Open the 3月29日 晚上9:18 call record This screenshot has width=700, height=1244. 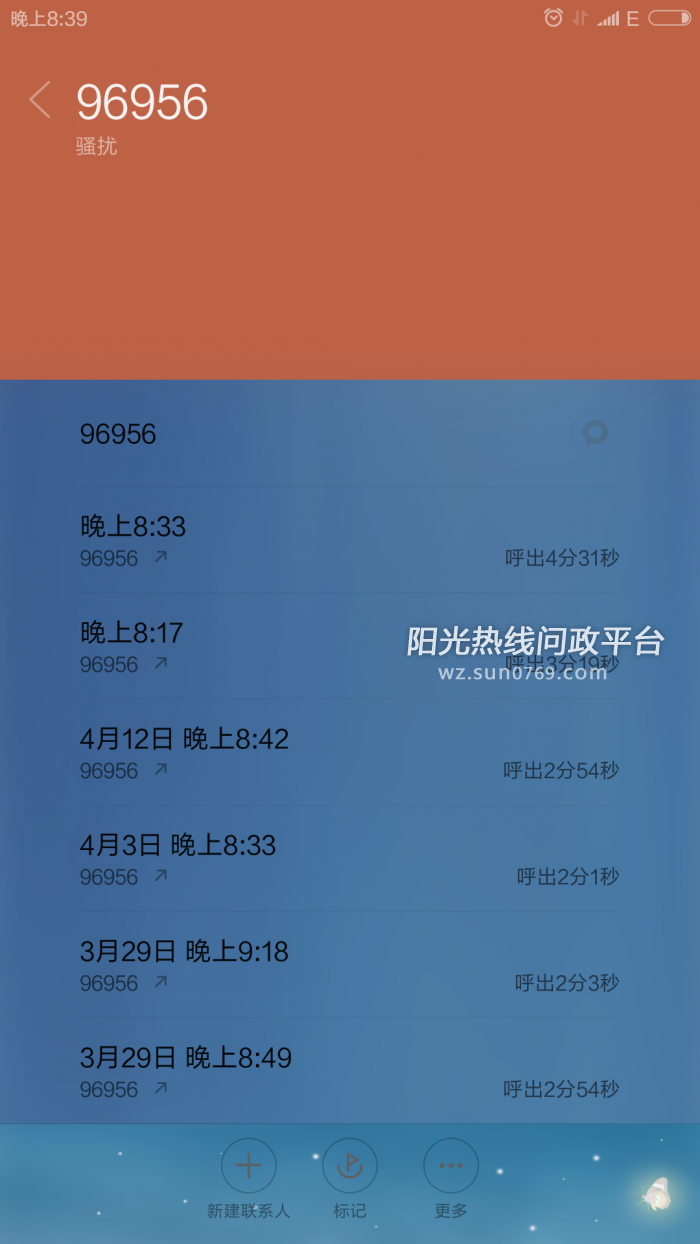point(349,965)
